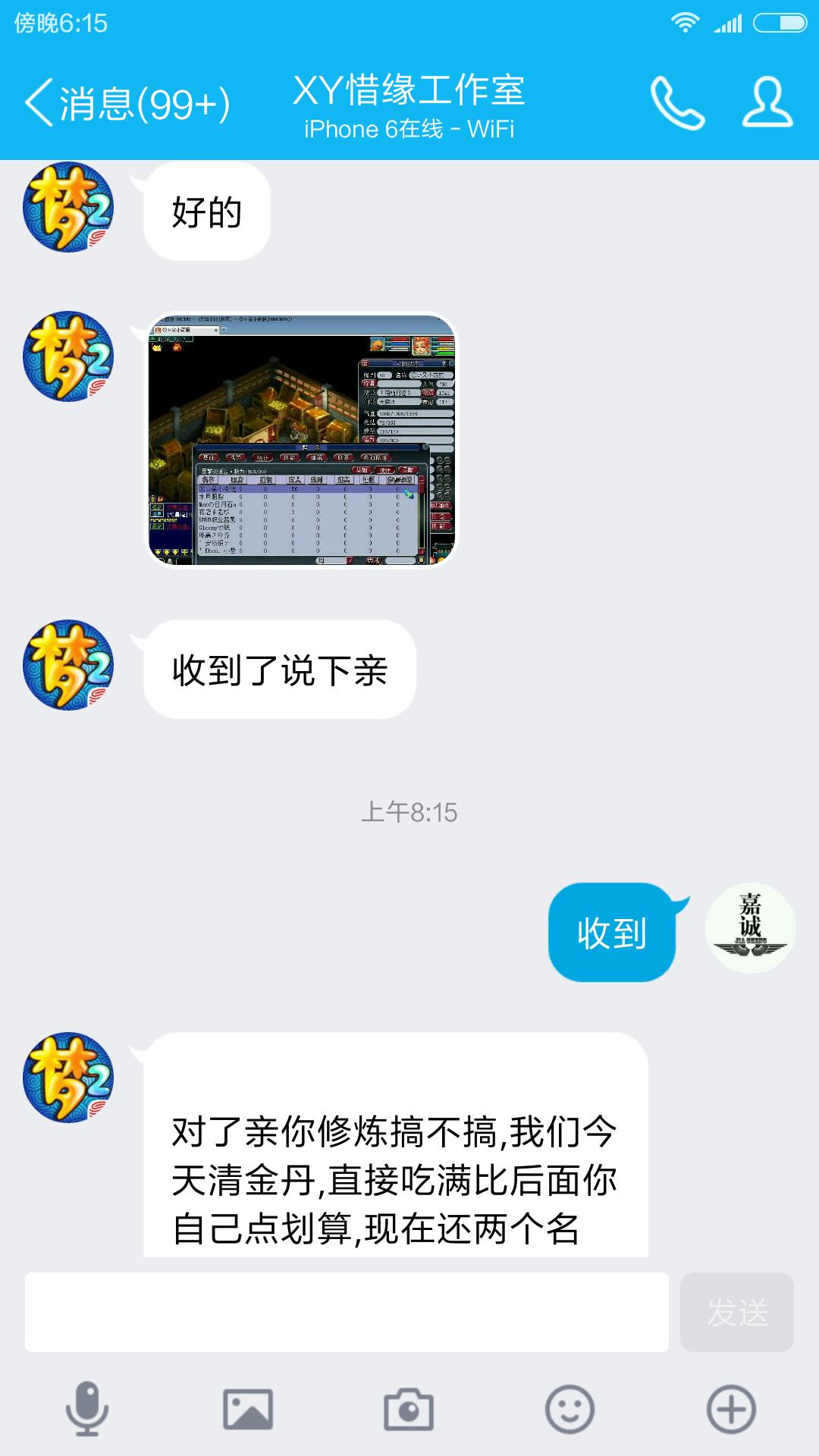Tap the message text input field
This screenshot has height=1456, width=819.
pos(347,1312)
